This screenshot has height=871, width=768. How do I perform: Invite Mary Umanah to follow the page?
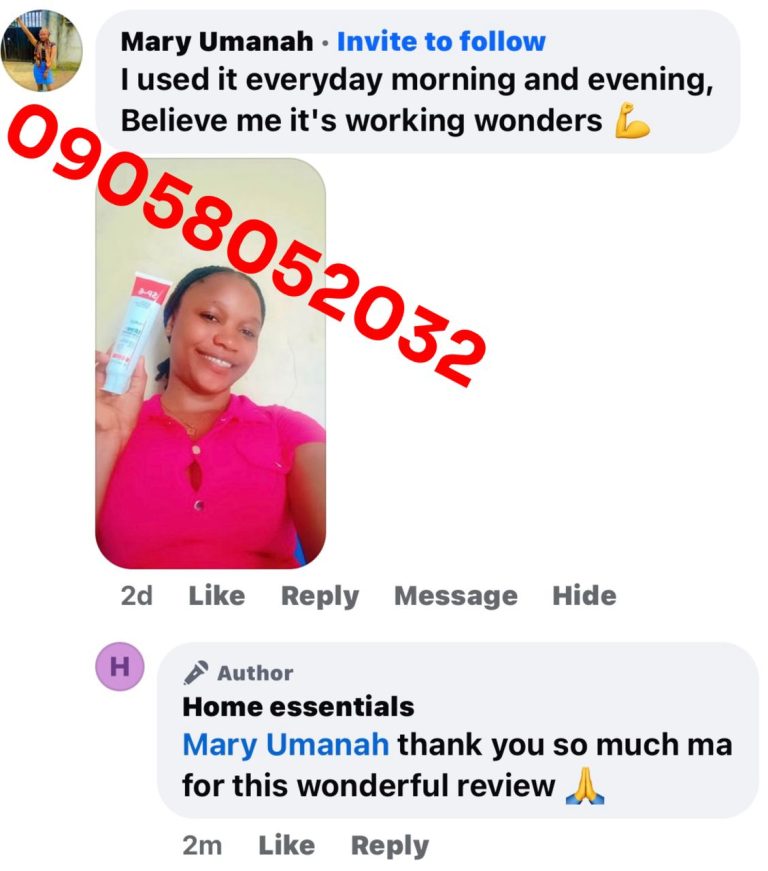tap(441, 42)
